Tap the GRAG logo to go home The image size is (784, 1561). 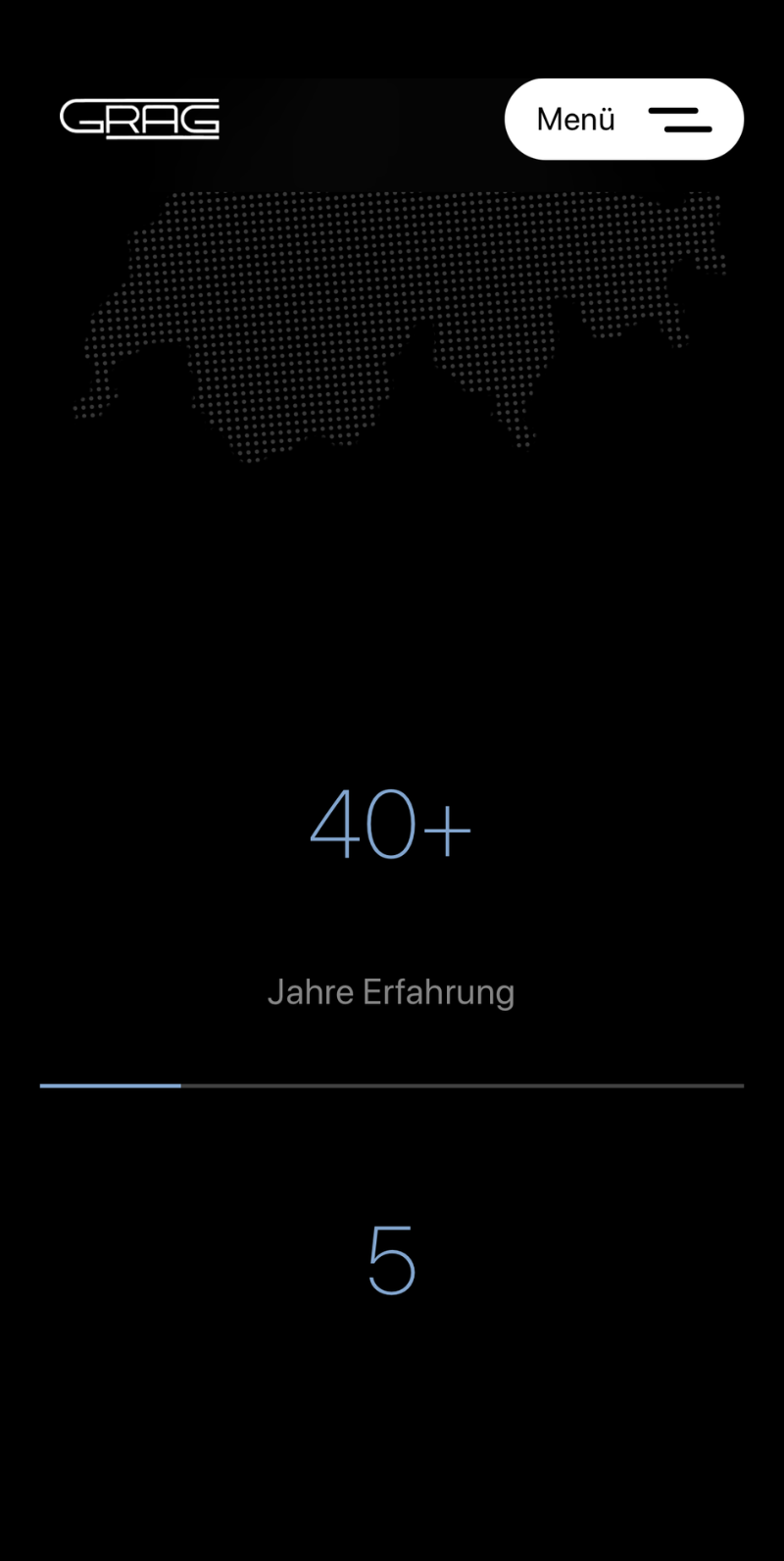click(x=139, y=120)
